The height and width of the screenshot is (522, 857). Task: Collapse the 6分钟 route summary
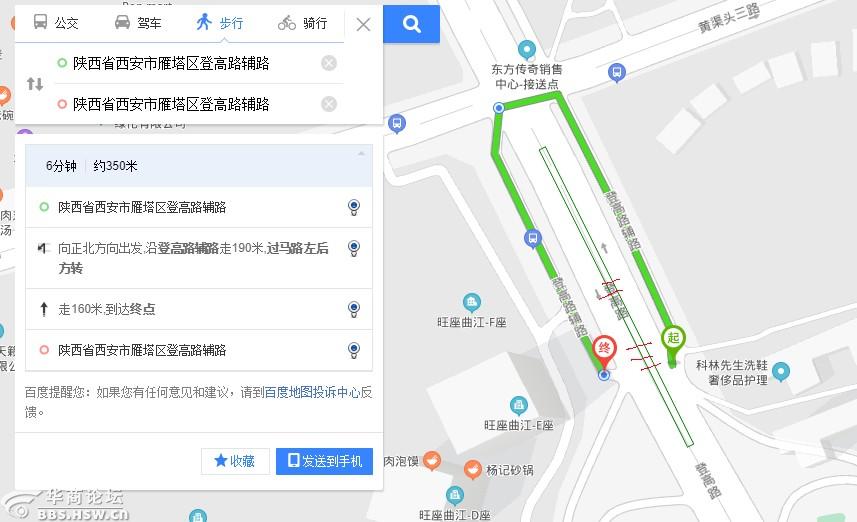(x=362, y=154)
